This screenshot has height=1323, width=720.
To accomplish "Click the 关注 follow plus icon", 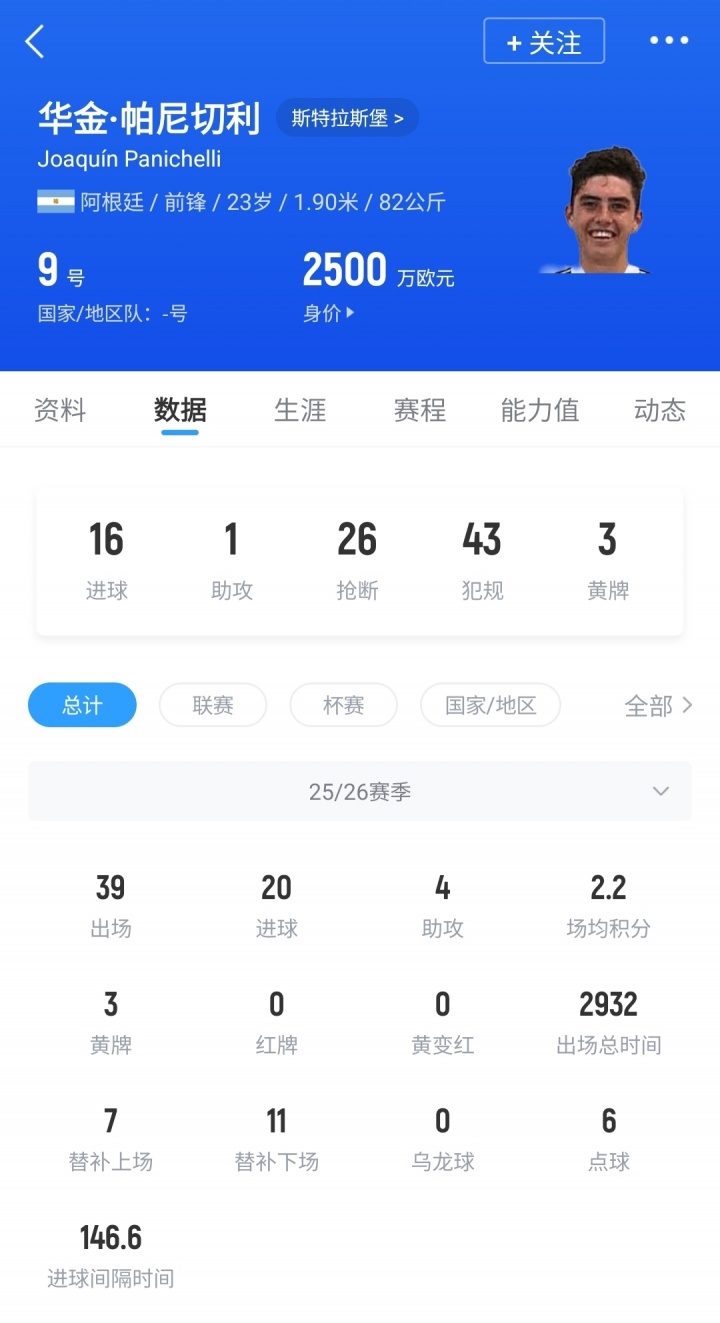I will [514, 42].
